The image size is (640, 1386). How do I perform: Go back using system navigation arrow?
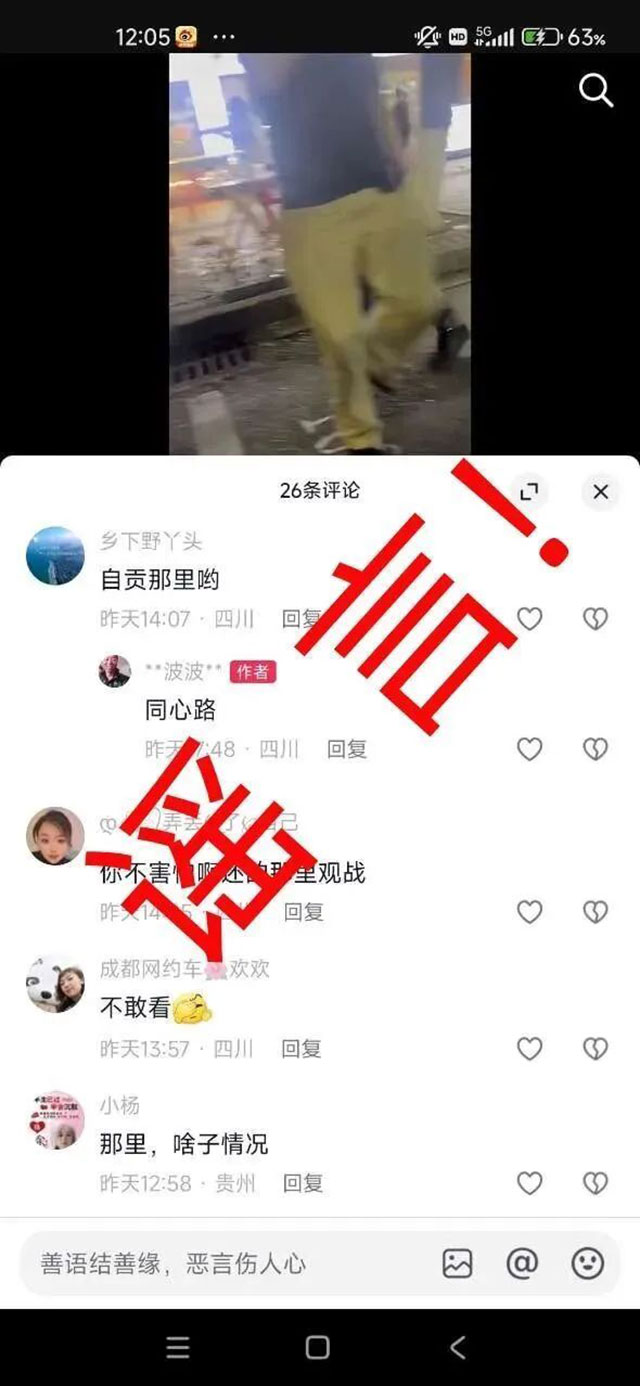(457, 1347)
